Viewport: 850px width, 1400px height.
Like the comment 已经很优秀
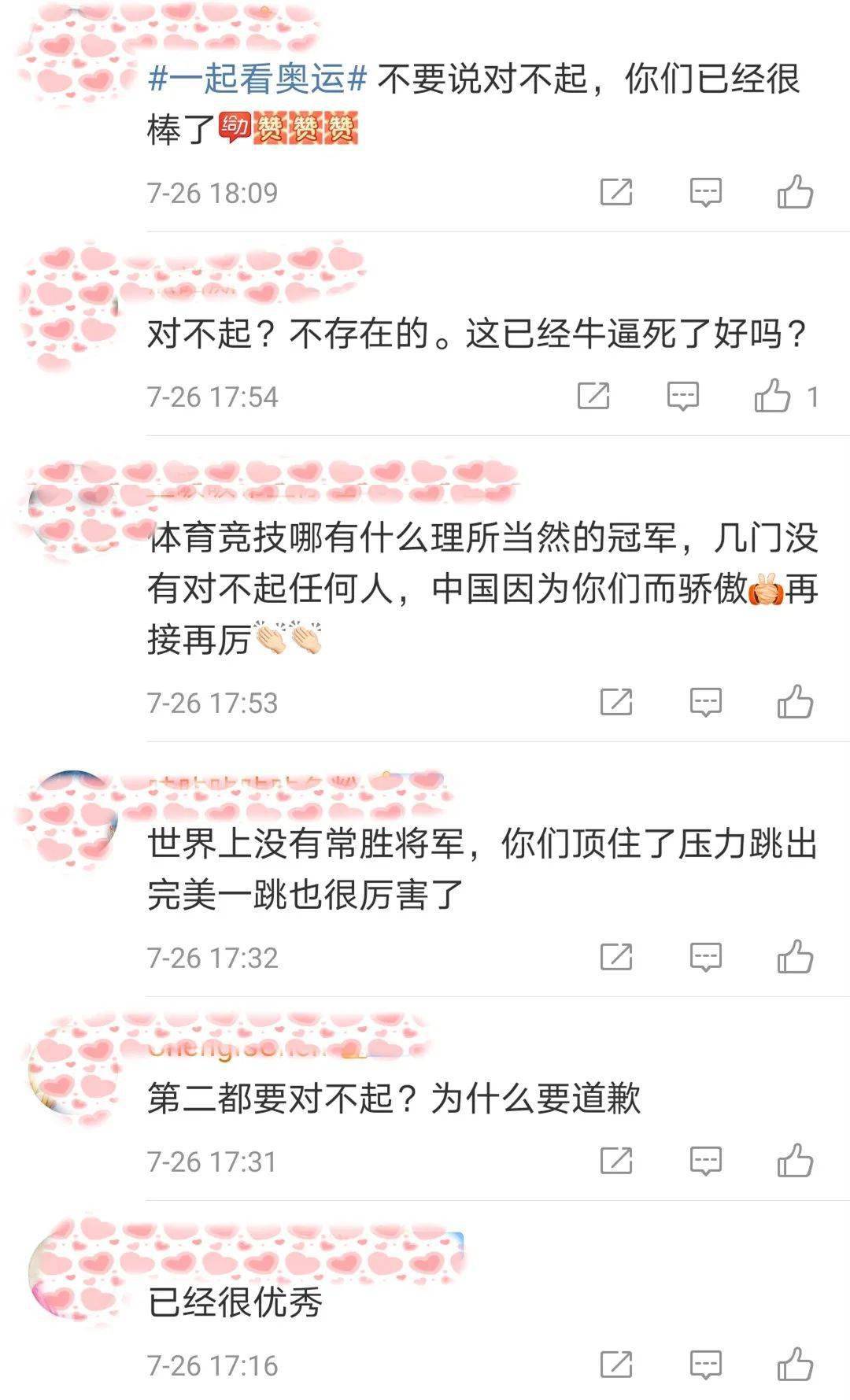pyautogui.click(x=795, y=1364)
